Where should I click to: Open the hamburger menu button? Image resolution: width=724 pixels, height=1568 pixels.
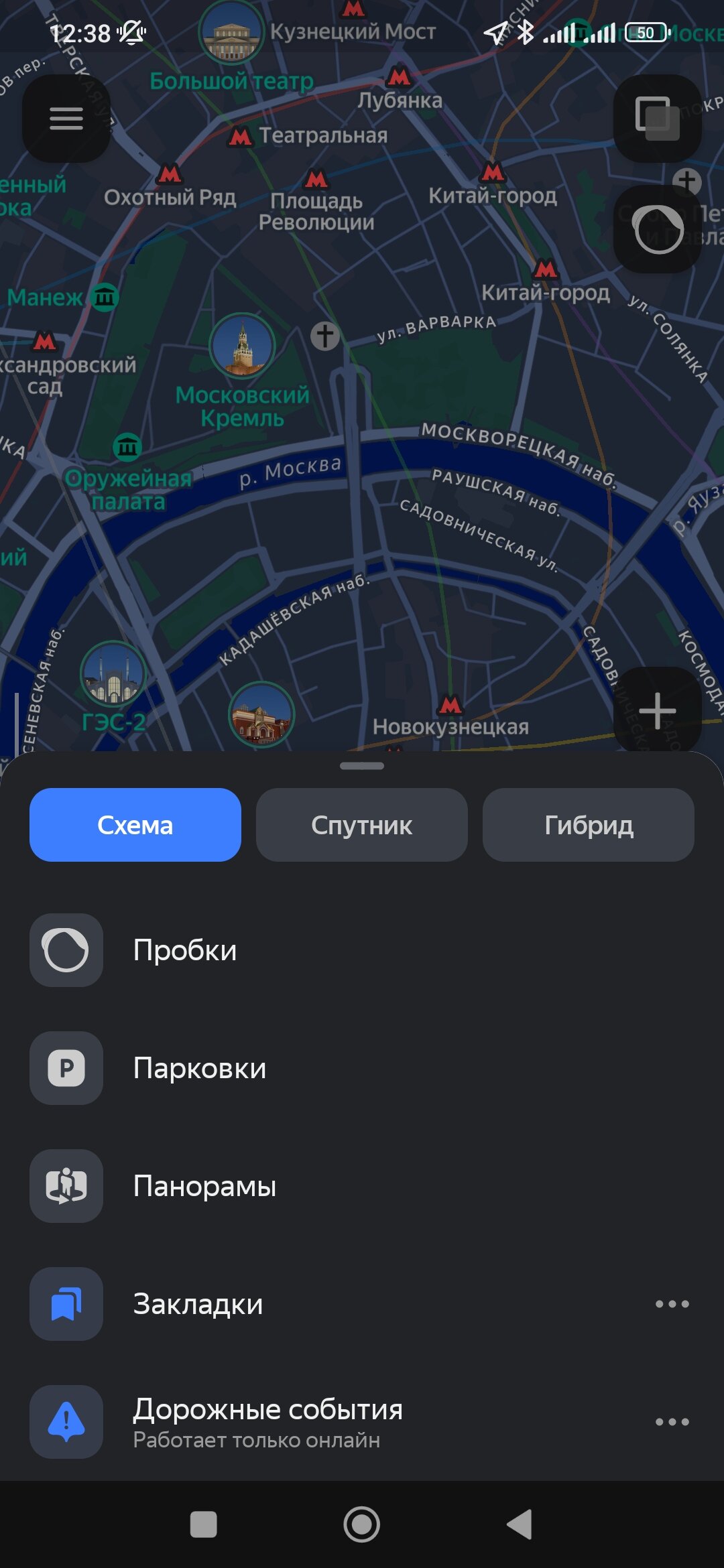coord(66,119)
